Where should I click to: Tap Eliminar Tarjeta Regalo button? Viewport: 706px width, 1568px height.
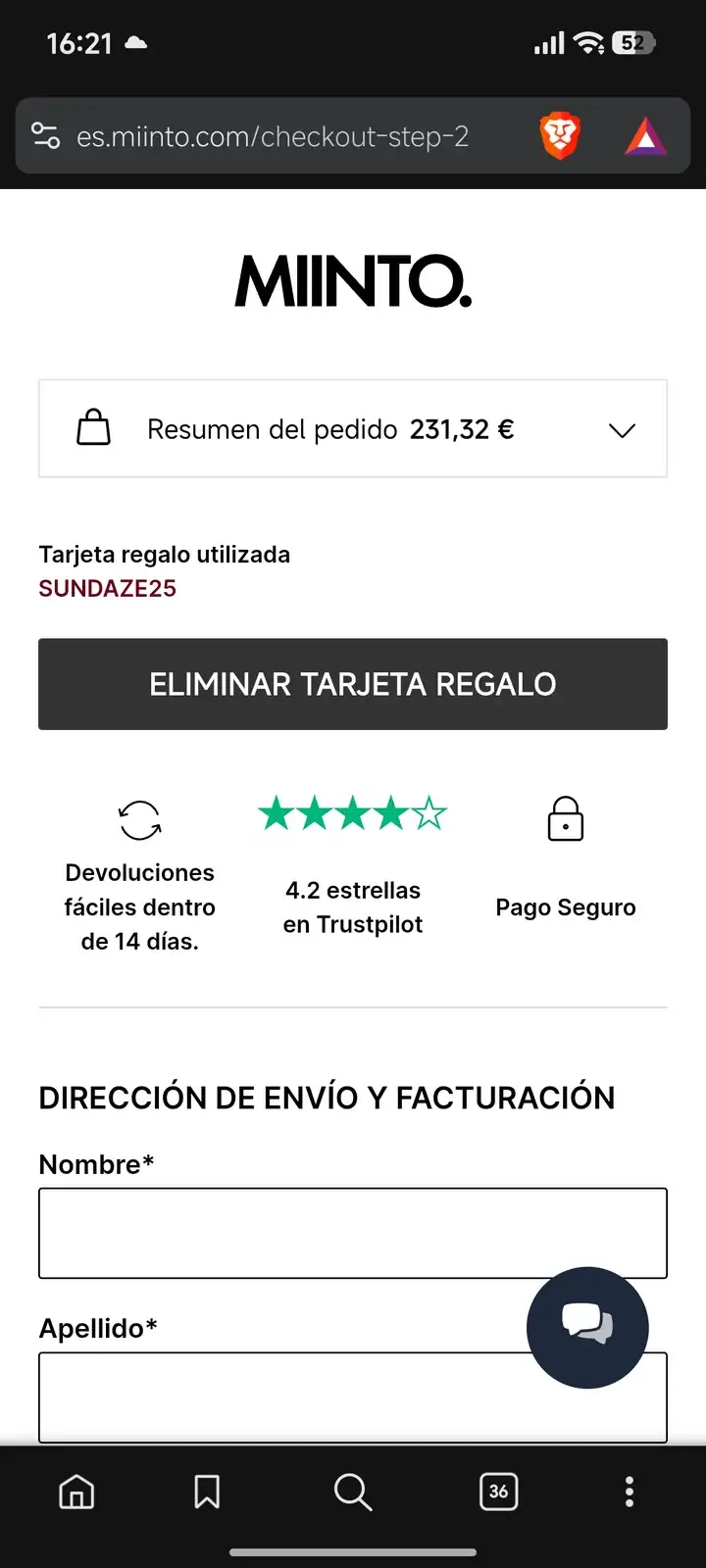(x=353, y=684)
